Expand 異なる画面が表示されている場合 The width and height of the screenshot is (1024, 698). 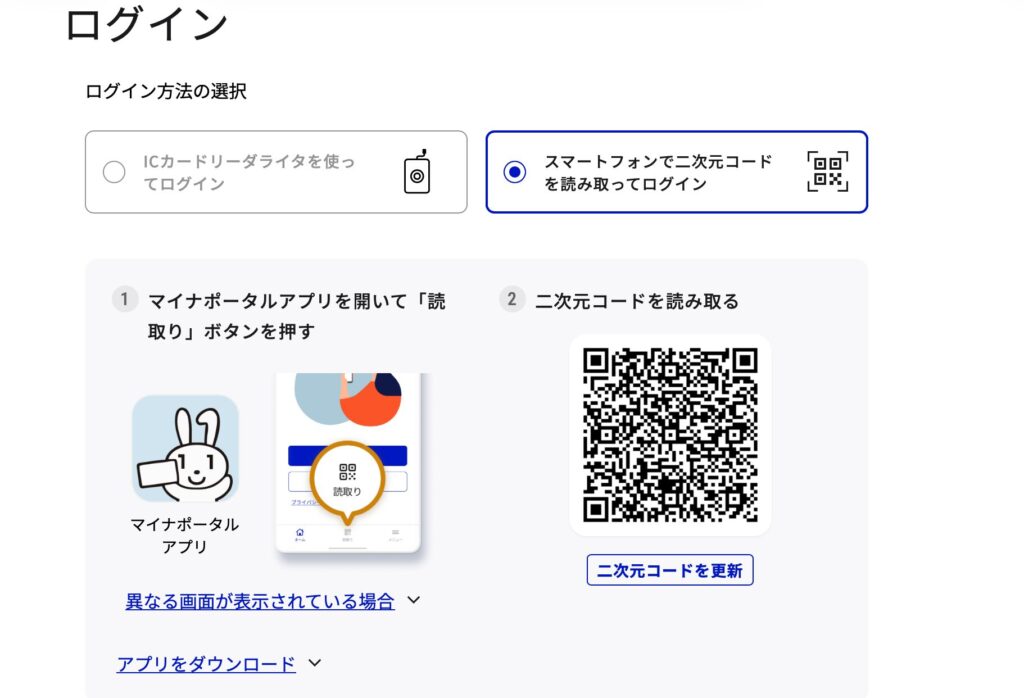click(x=260, y=601)
